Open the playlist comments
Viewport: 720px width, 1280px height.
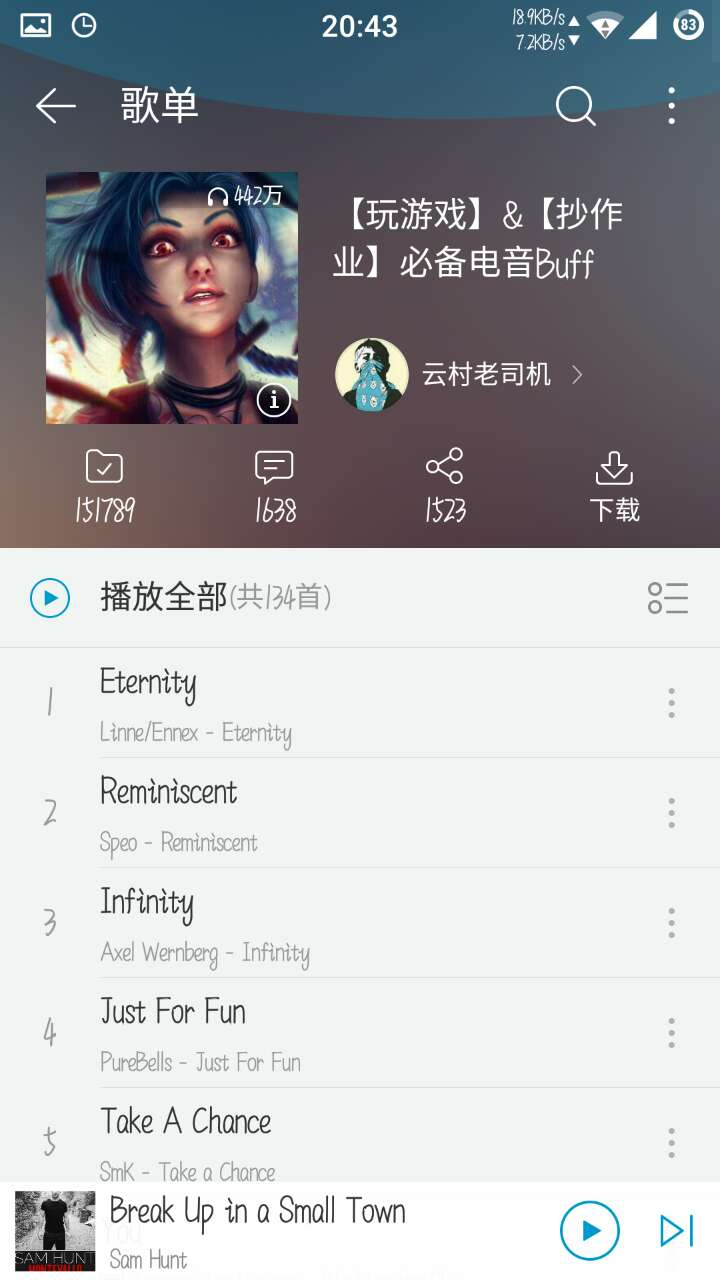pyautogui.click(x=274, y=486)
